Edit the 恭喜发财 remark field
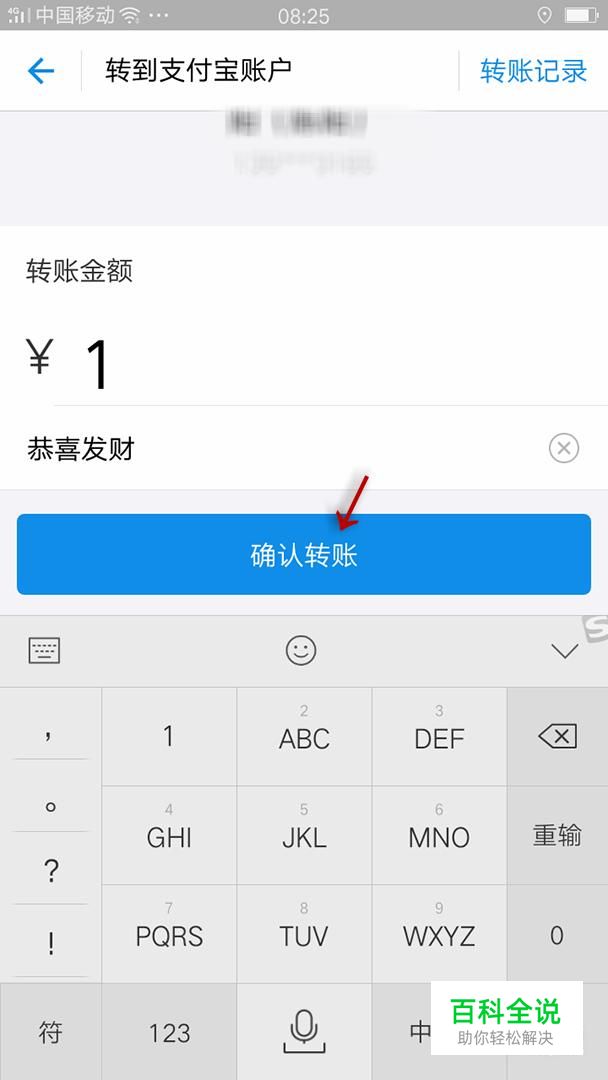 (x=282, y=449)
